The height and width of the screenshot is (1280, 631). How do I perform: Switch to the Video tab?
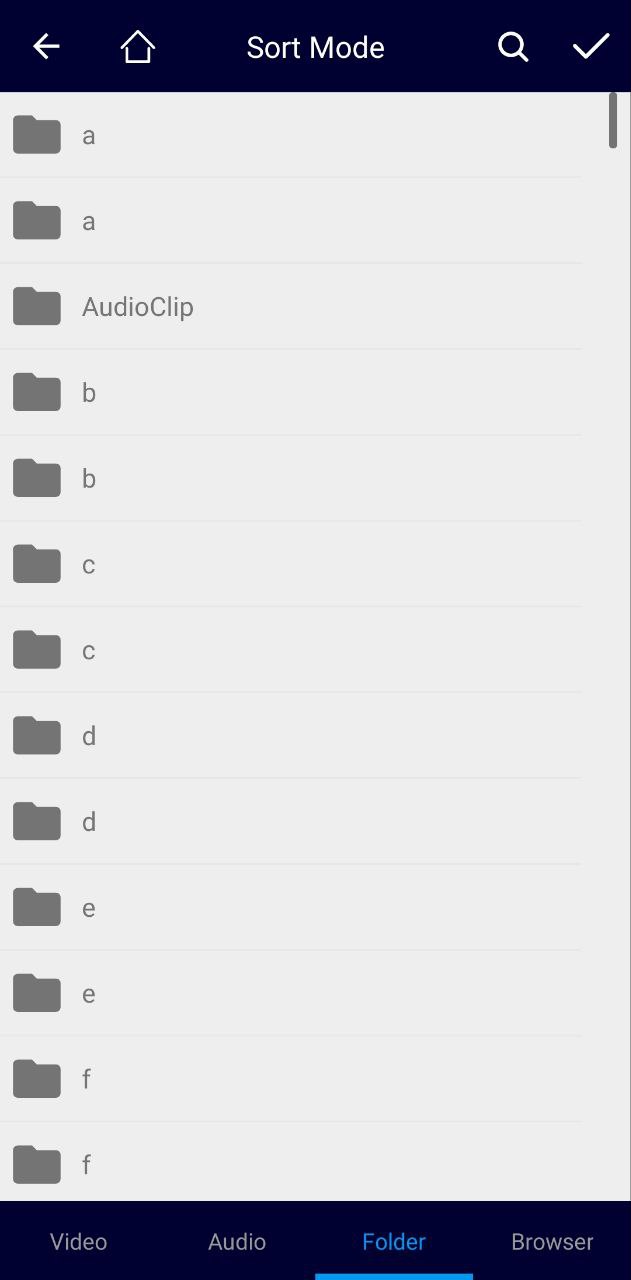[x=78, y=1241]
